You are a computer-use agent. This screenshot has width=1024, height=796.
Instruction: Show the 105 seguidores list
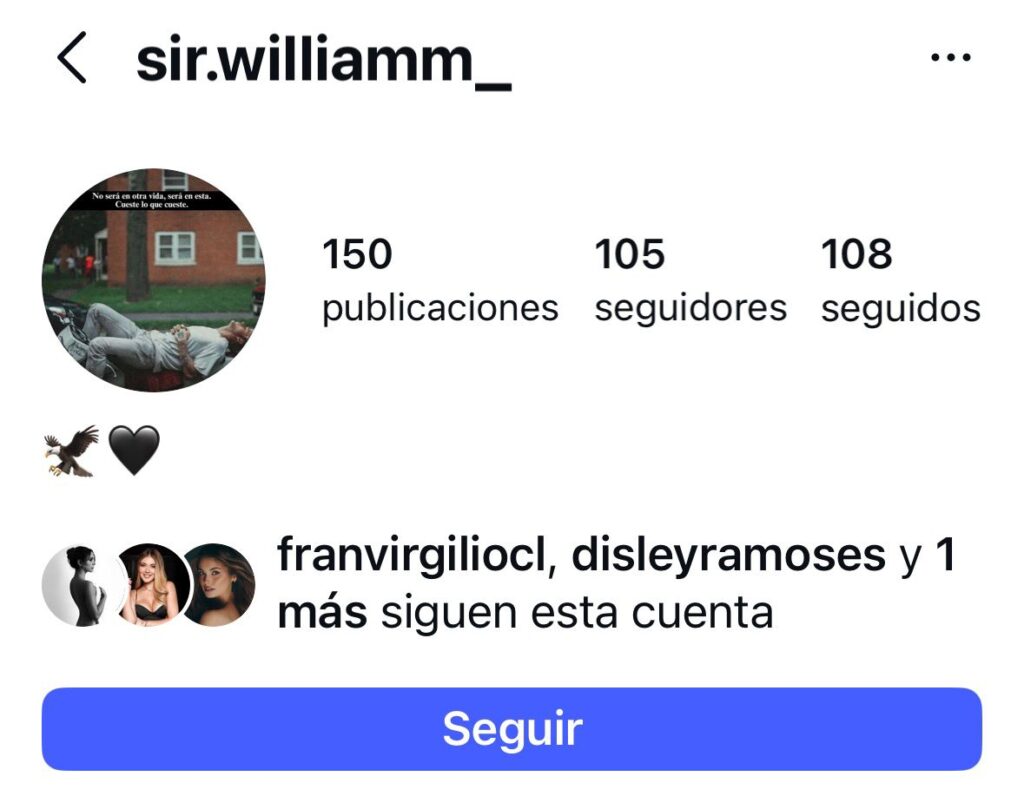[690, 281]
